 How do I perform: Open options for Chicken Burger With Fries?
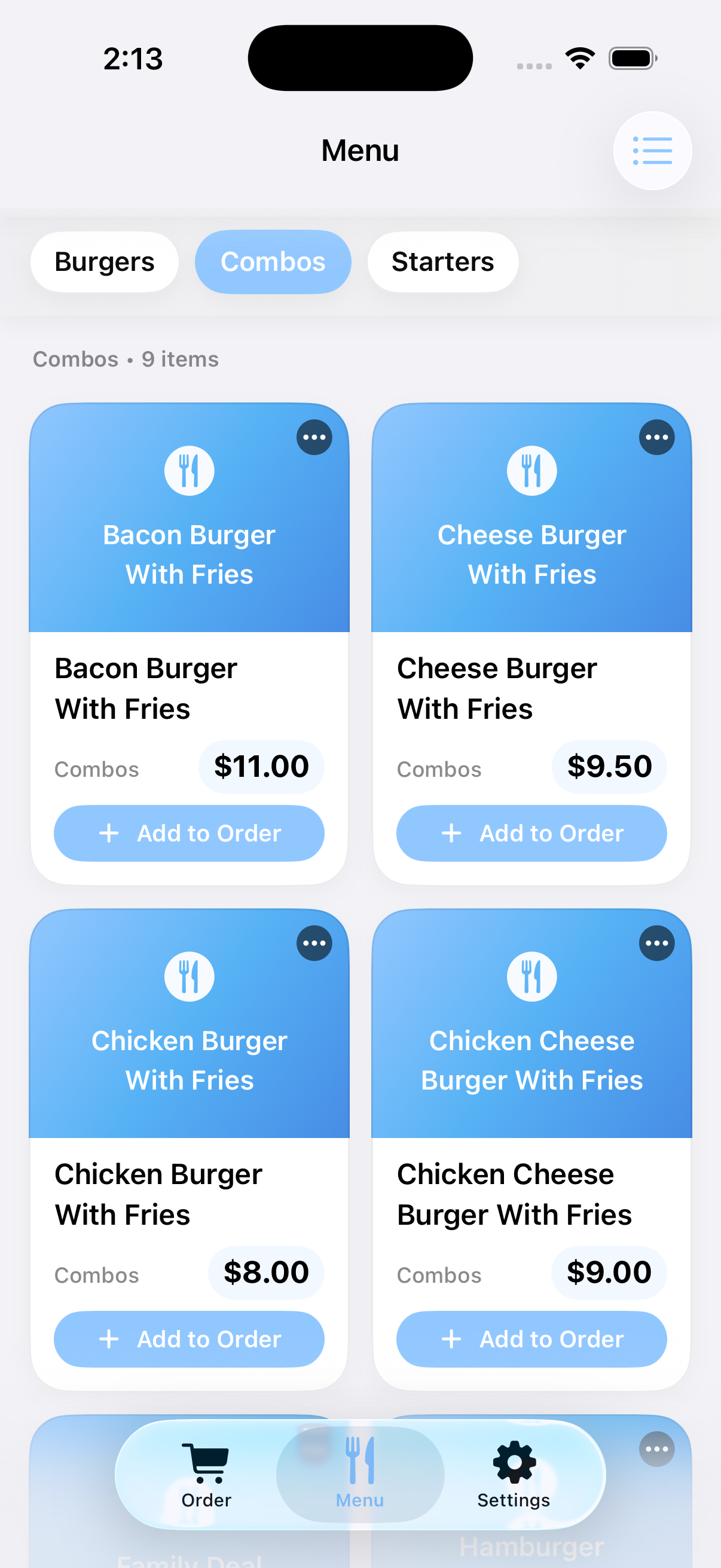(x=314, y=943)
